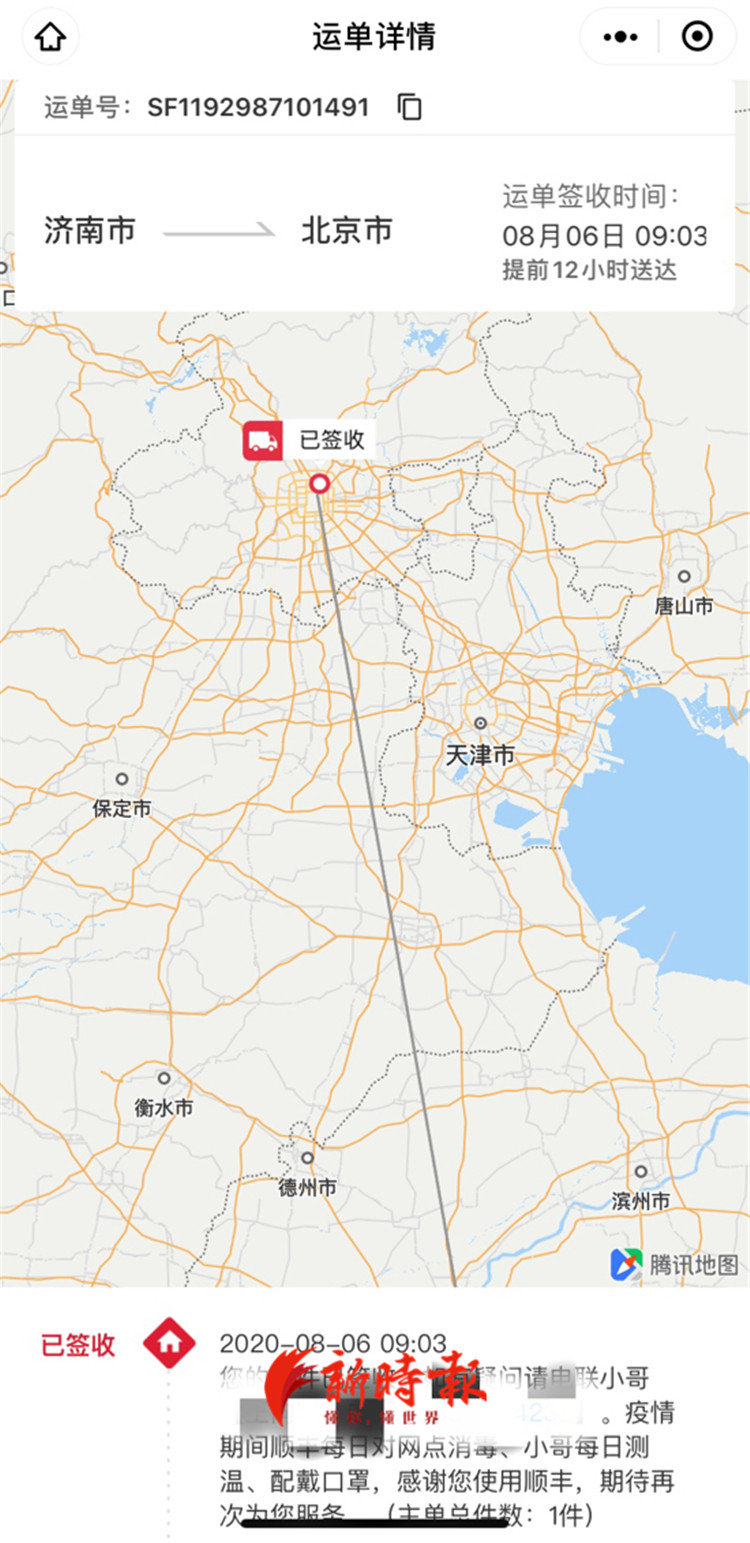Open the mini-program more options menu
Screen dimensions: 750x1543
coord(618,36)
